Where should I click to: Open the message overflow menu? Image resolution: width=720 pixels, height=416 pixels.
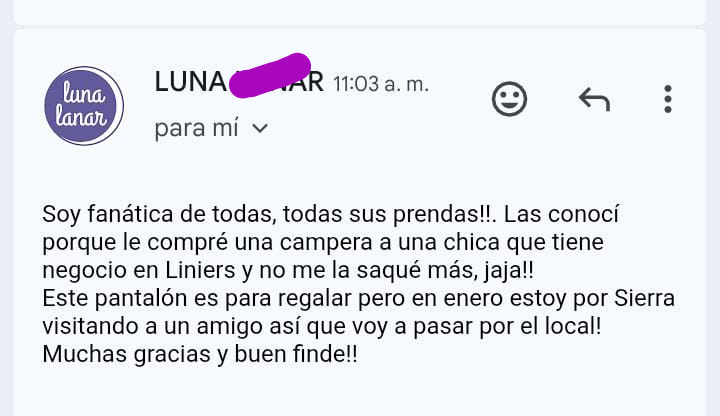point(668,99)
